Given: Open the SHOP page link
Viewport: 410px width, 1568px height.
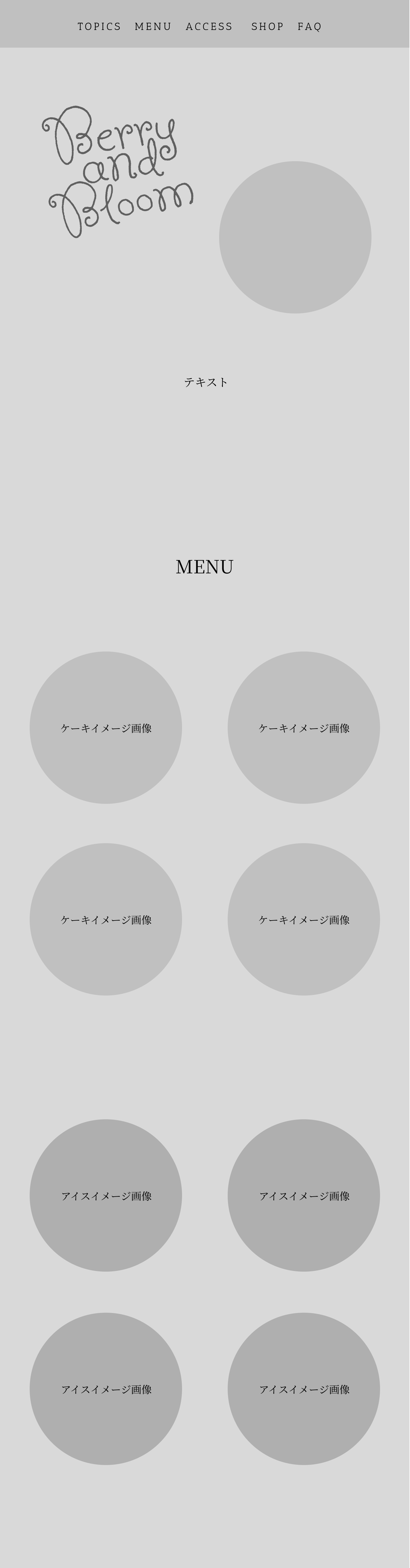Looking at the screenshot, I should (267, 27).
